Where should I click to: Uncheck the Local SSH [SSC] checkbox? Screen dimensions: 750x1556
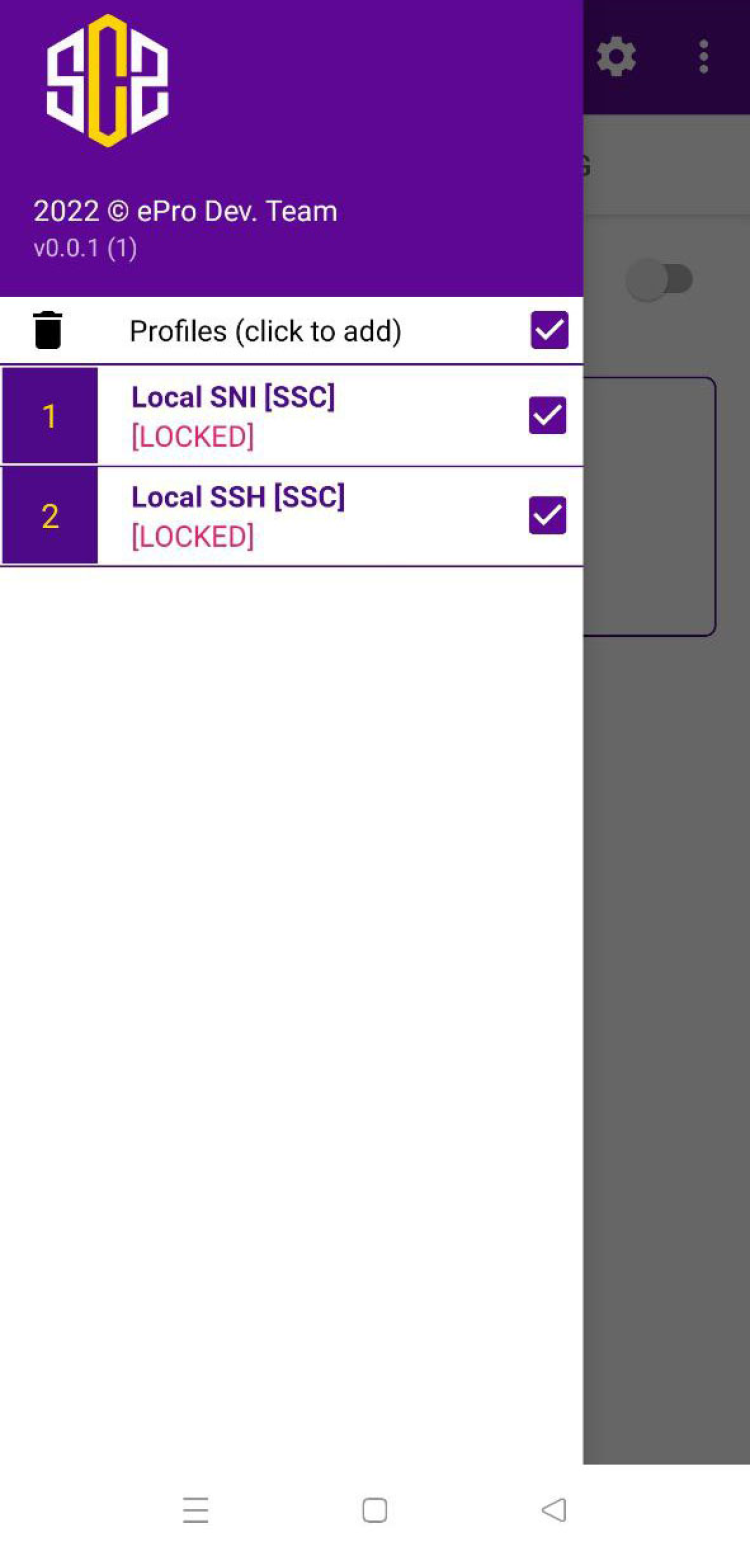(x=547, y=516)
